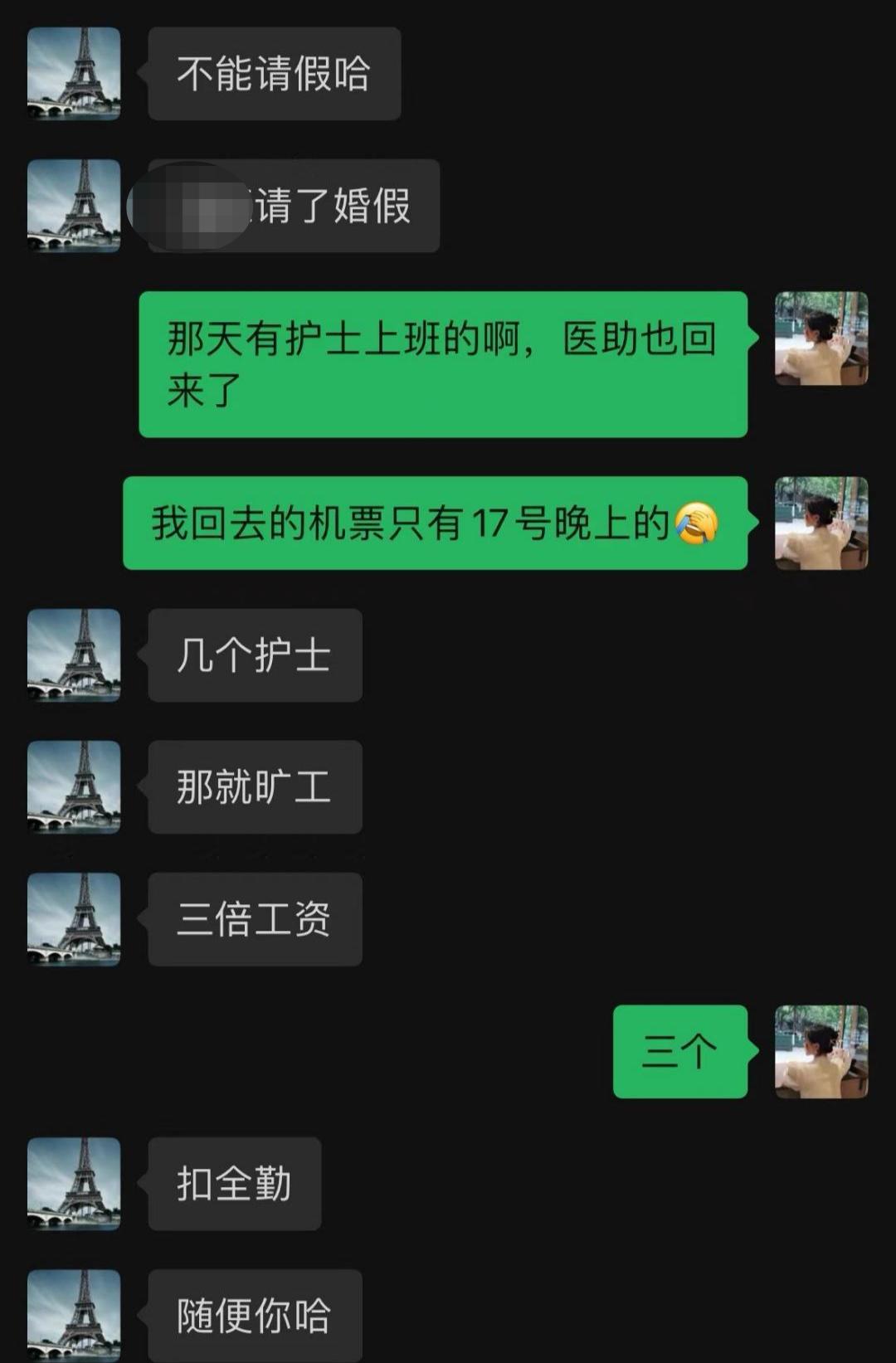View profile from avatar beside '三倍工资'

[74, 918]
